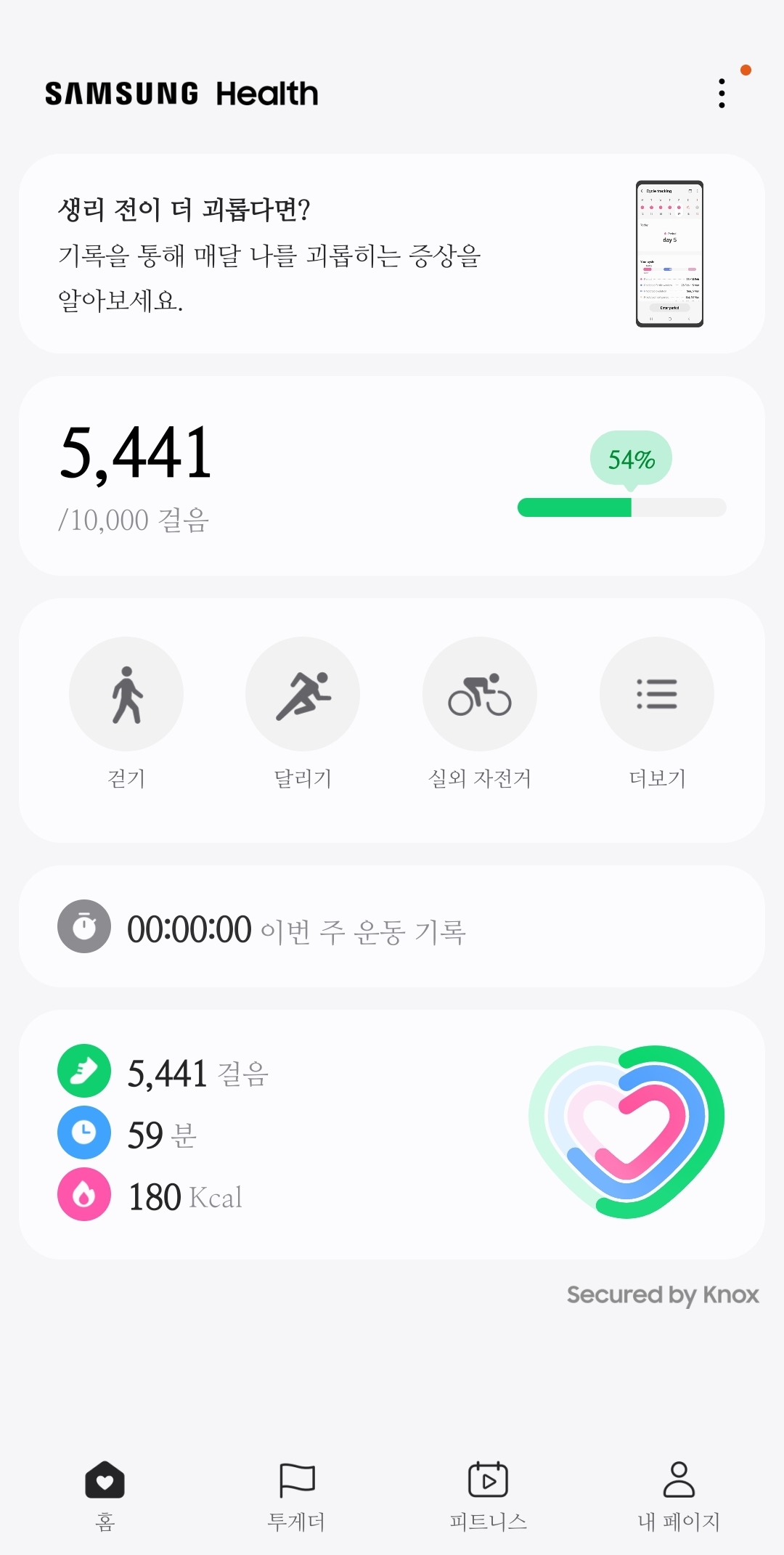This screenshot has width=784, height=1555.
Task: Open the more options menu
Action: 721,94
